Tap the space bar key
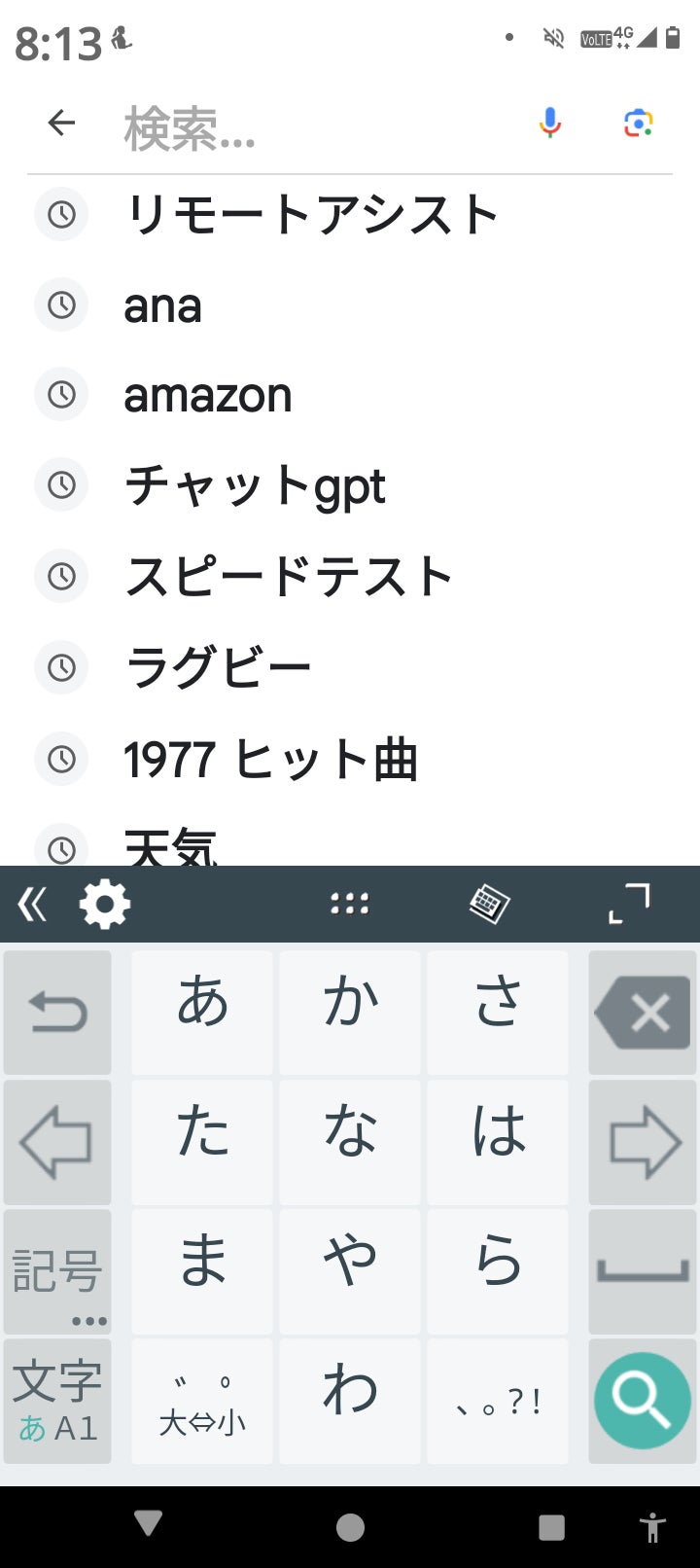Image resolution: width=700 pixels, height=1568 pixels. tap(643, 1271)
